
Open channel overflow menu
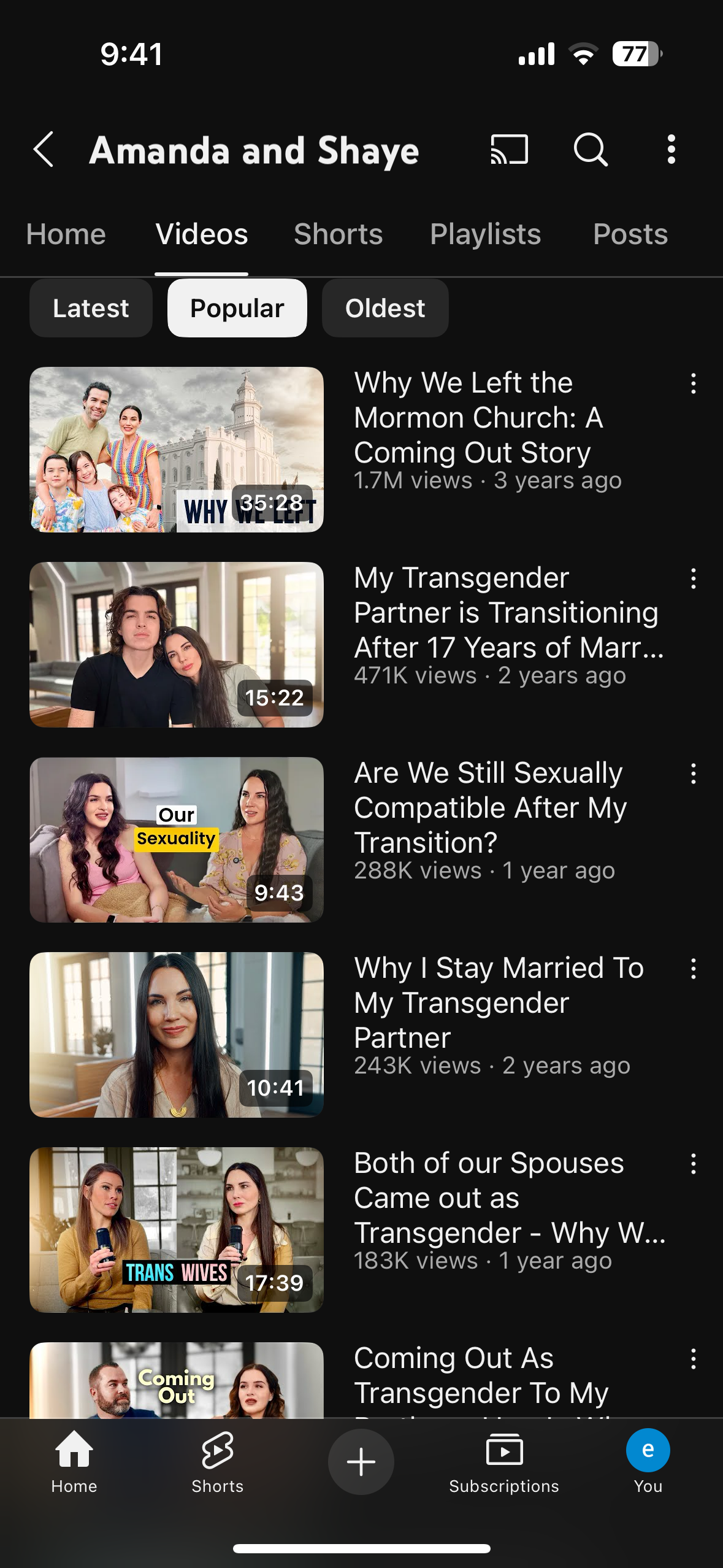point(671,149)
